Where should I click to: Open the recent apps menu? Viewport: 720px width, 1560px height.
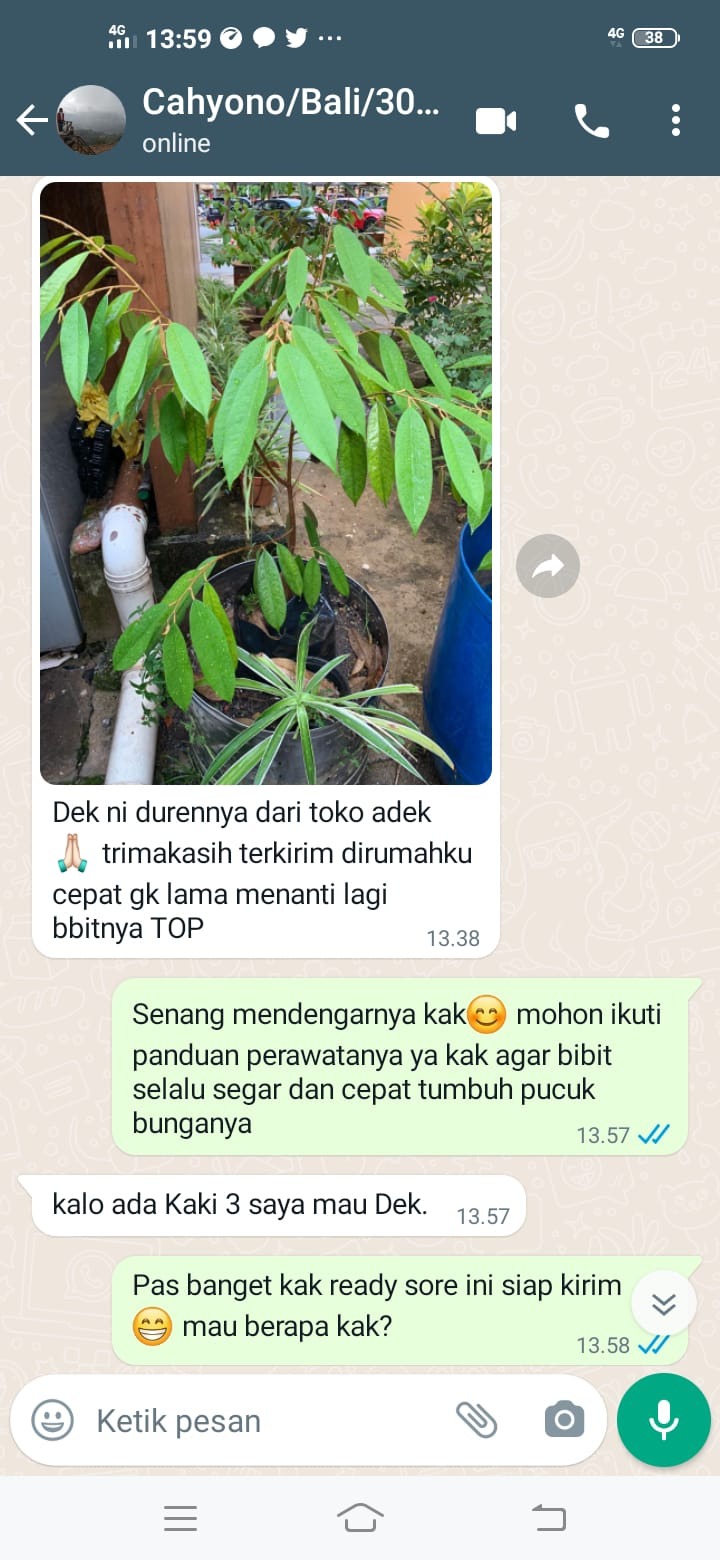180,1518
